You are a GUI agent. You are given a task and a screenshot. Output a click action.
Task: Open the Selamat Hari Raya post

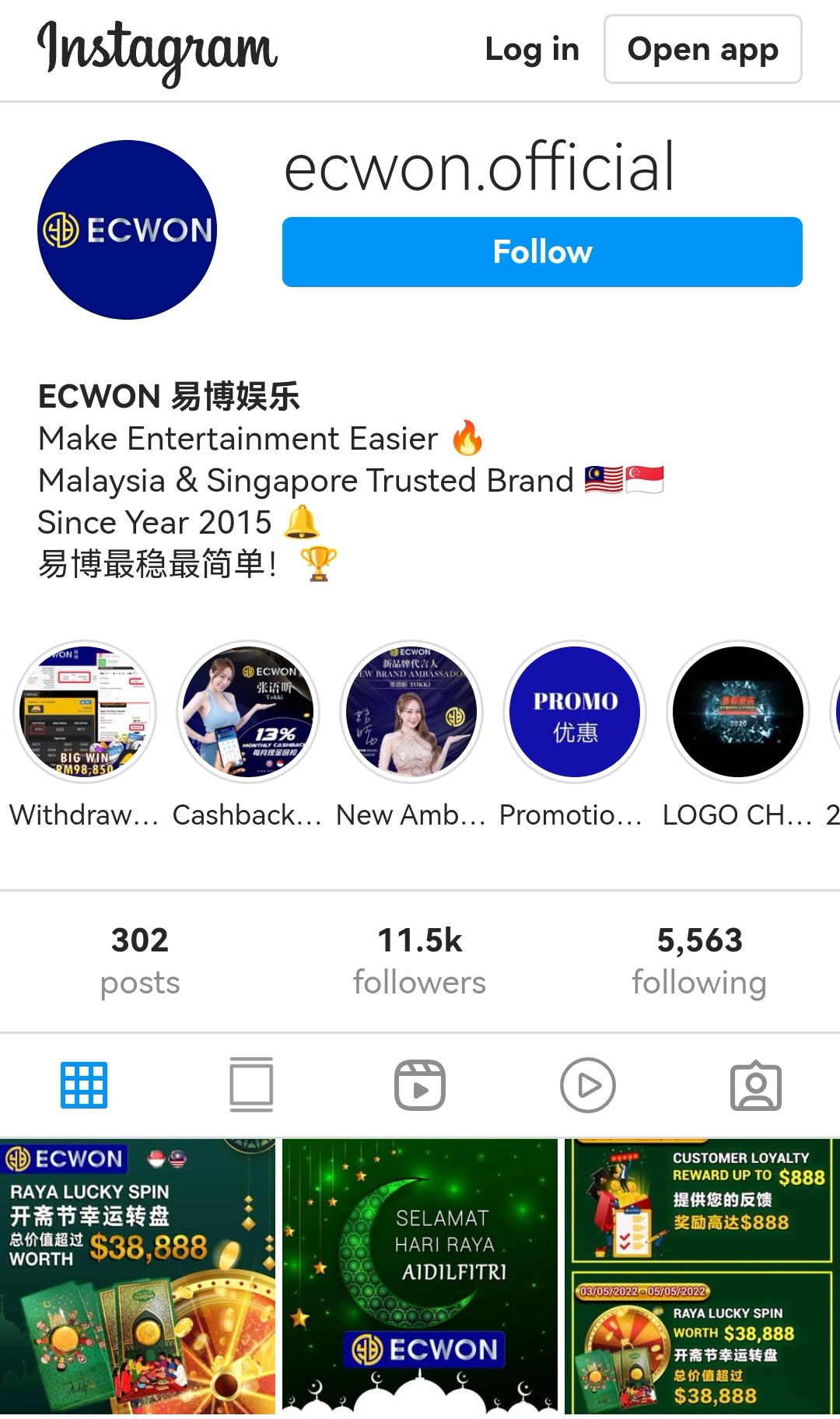coord(420,1276)
